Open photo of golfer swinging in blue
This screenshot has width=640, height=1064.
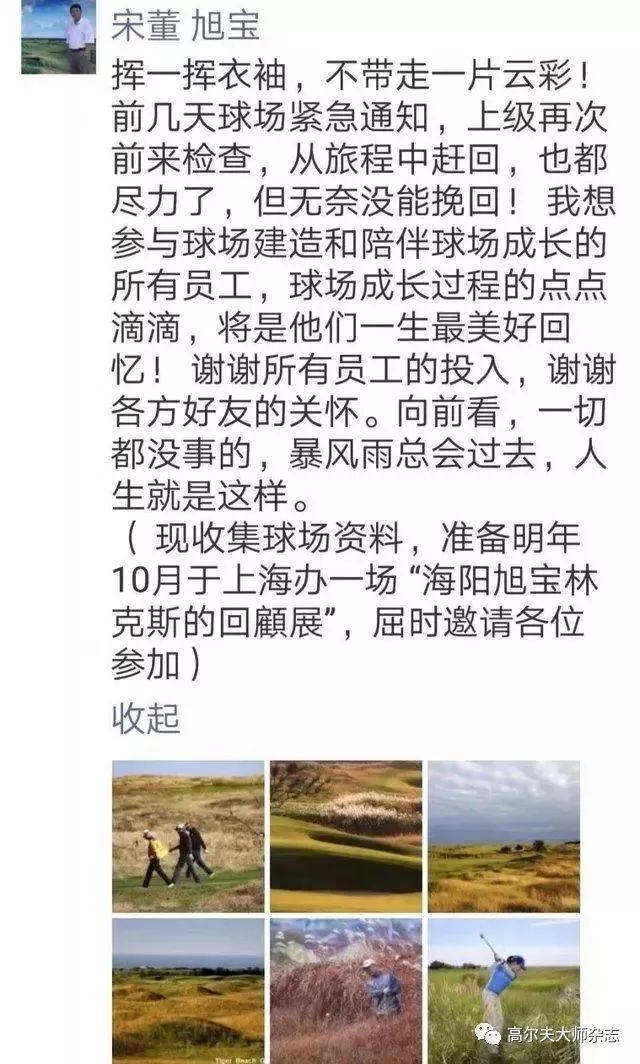[504, 991]
